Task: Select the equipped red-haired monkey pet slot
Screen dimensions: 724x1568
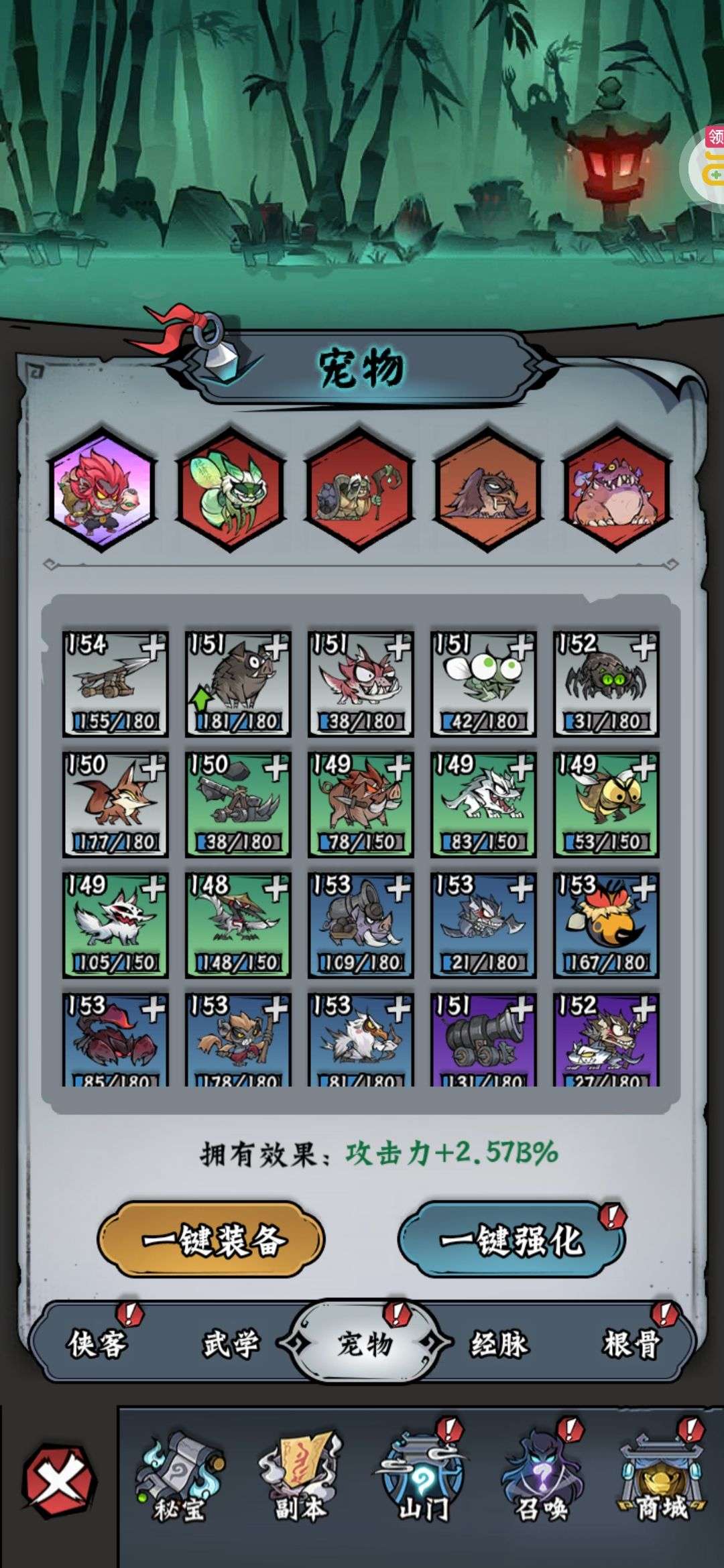Action: tap(102, 488)
